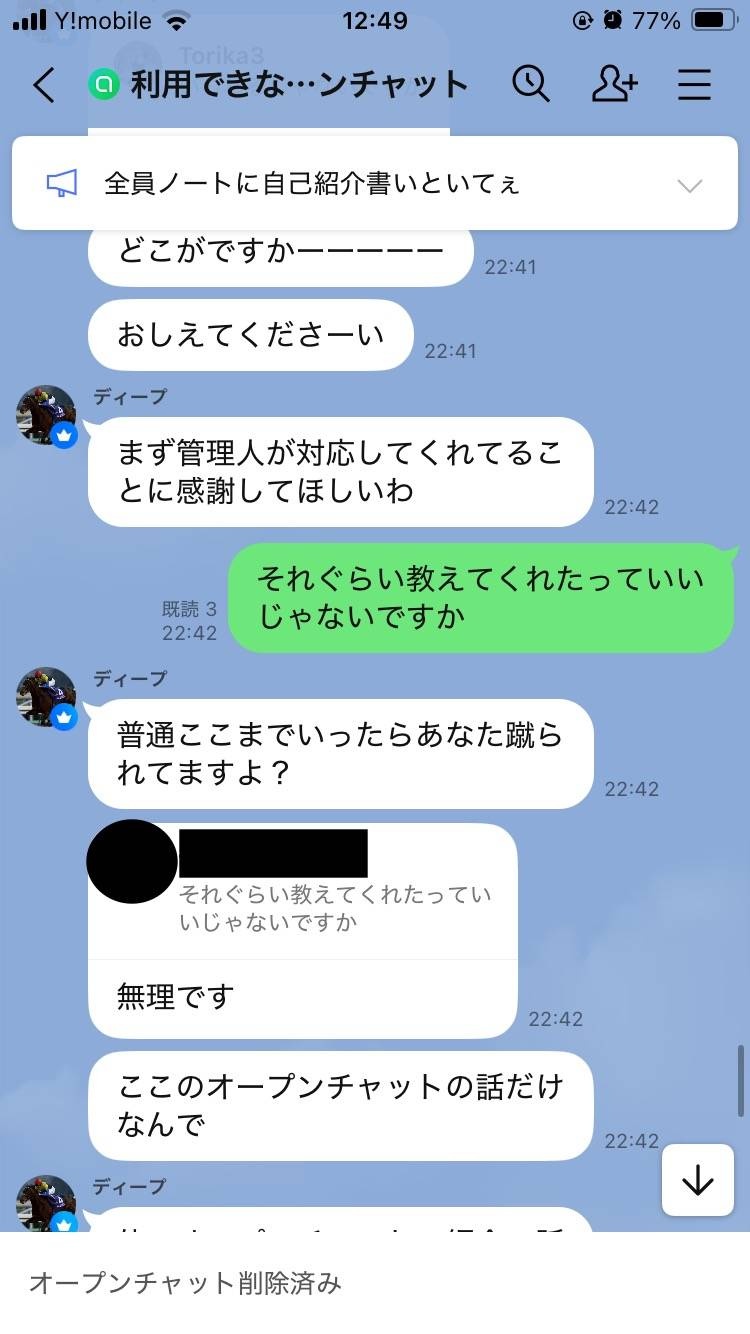
Task: Open the hamburger menu icon
Action: (694, 86)
